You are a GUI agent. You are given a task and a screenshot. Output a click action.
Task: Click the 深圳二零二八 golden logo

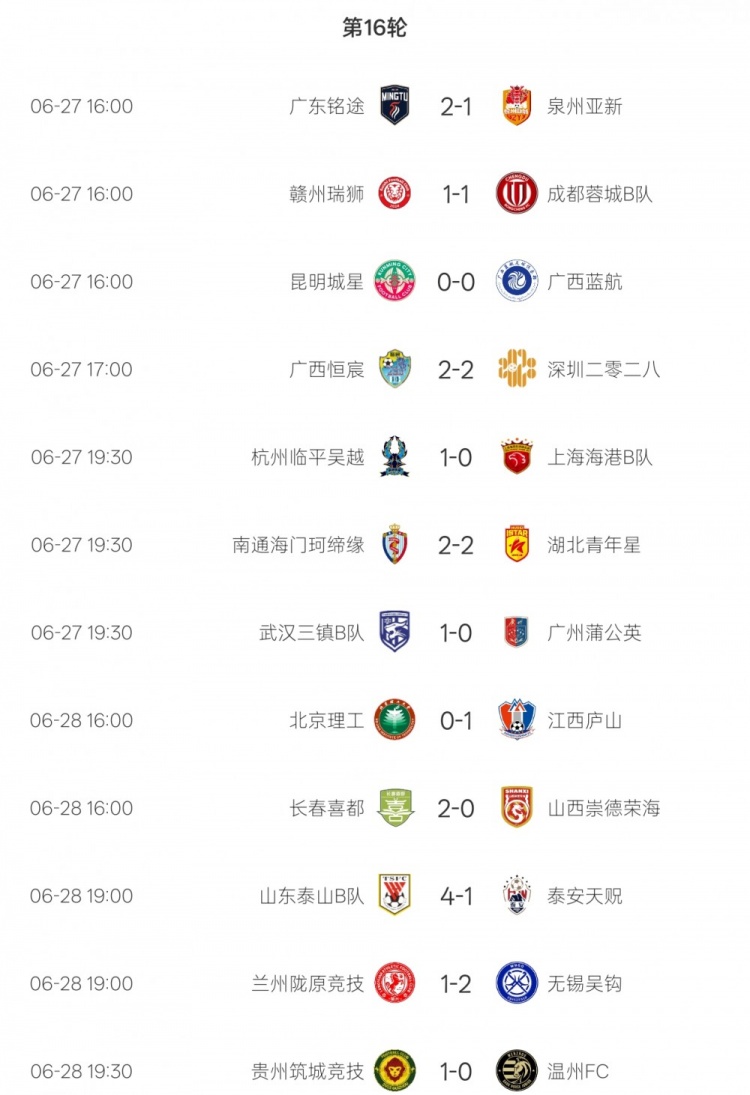[518, 368]
